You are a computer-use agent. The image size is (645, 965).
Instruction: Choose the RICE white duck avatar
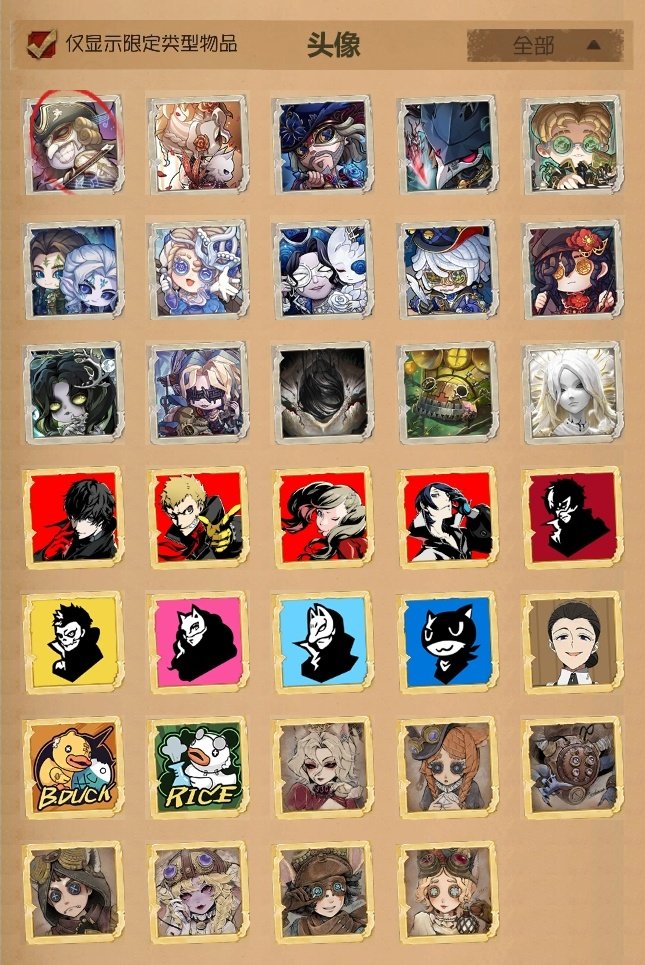coord(197,765)
